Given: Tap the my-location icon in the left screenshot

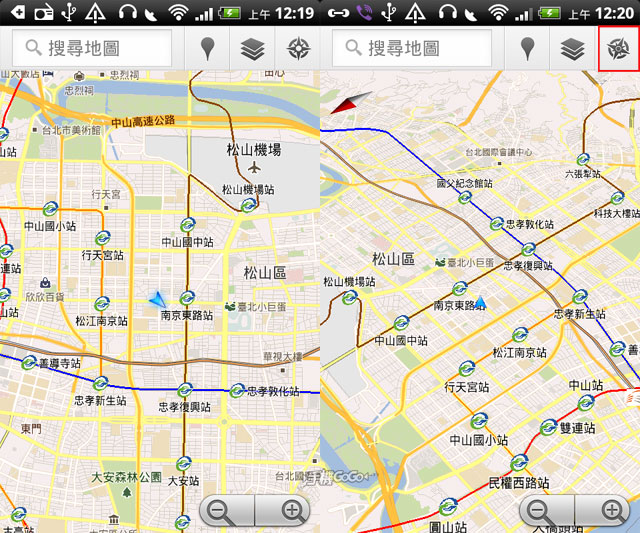Looking at the screenshot, I should pos(298,49).
